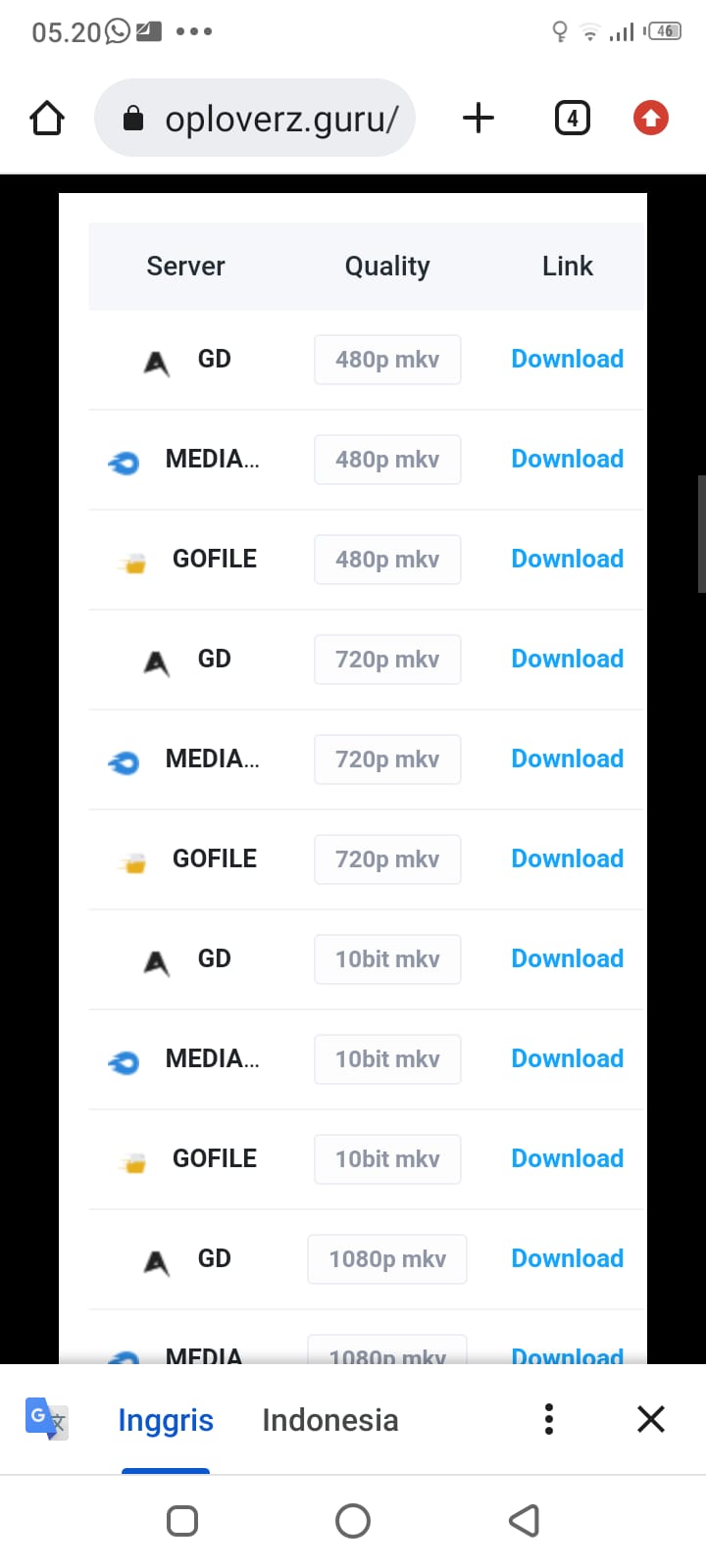Download the 1080p mkv from GD

point(567,1259)
